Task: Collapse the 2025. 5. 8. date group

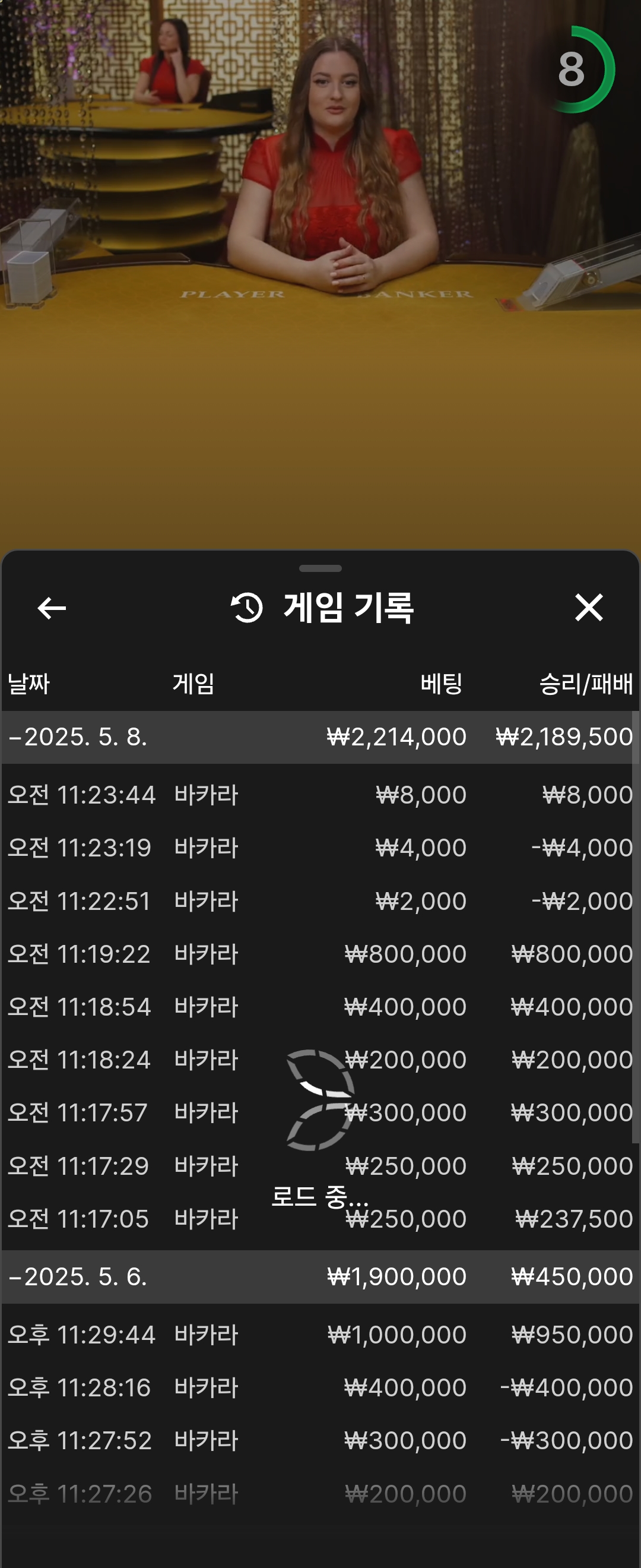Action: coord(77,736)
